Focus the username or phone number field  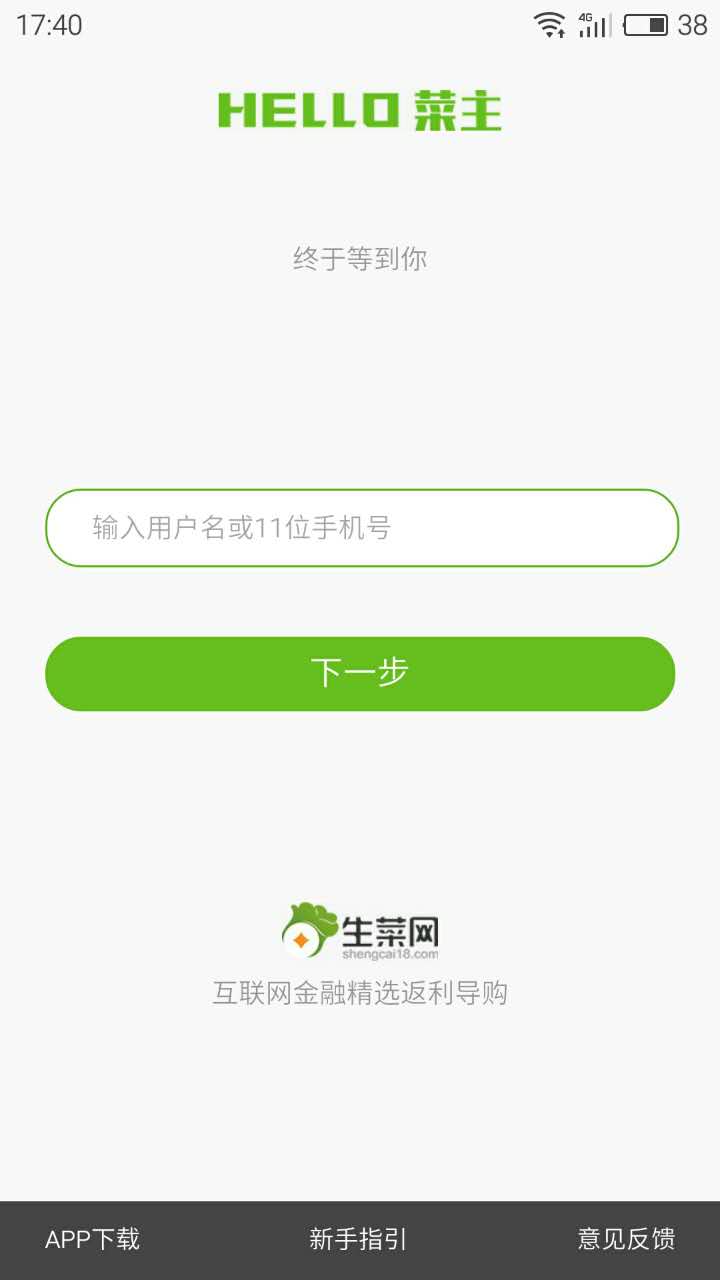[x=361, y=528]
